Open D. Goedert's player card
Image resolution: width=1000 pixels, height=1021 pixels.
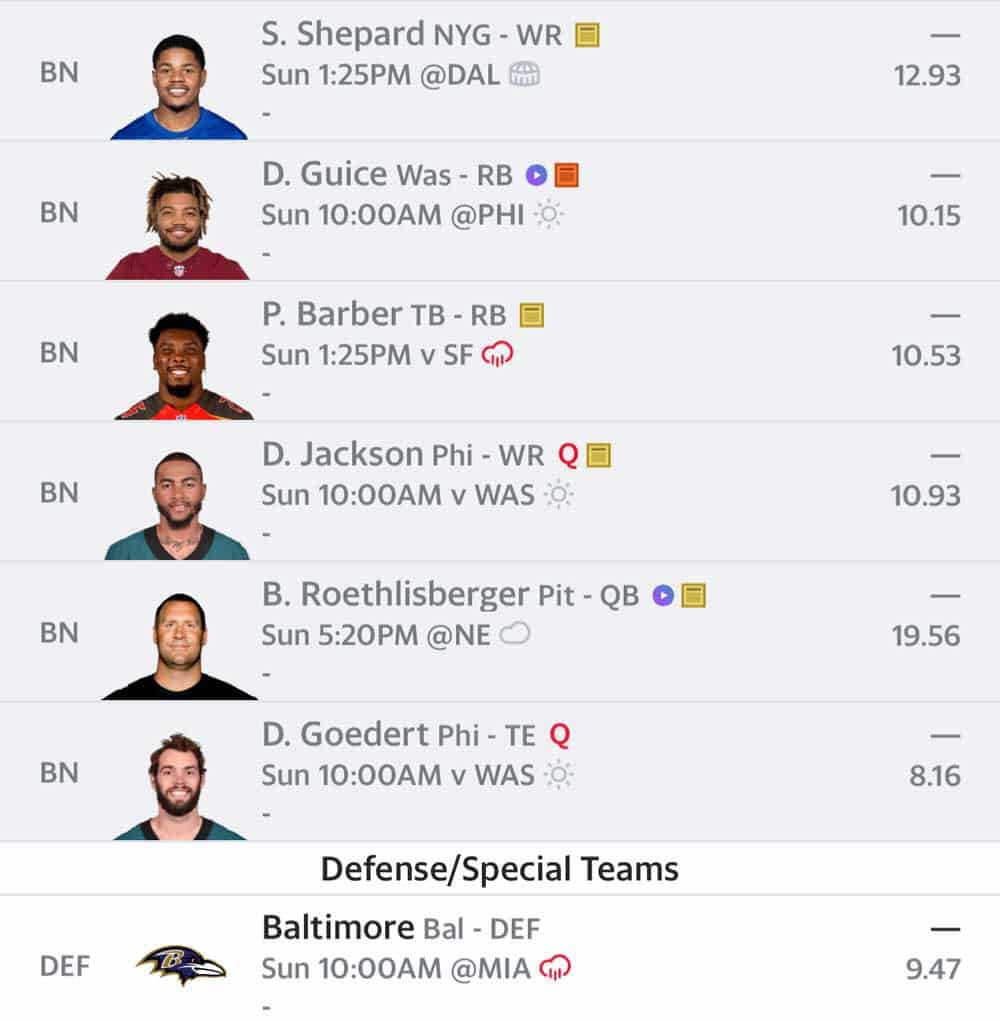coord(345,735)
